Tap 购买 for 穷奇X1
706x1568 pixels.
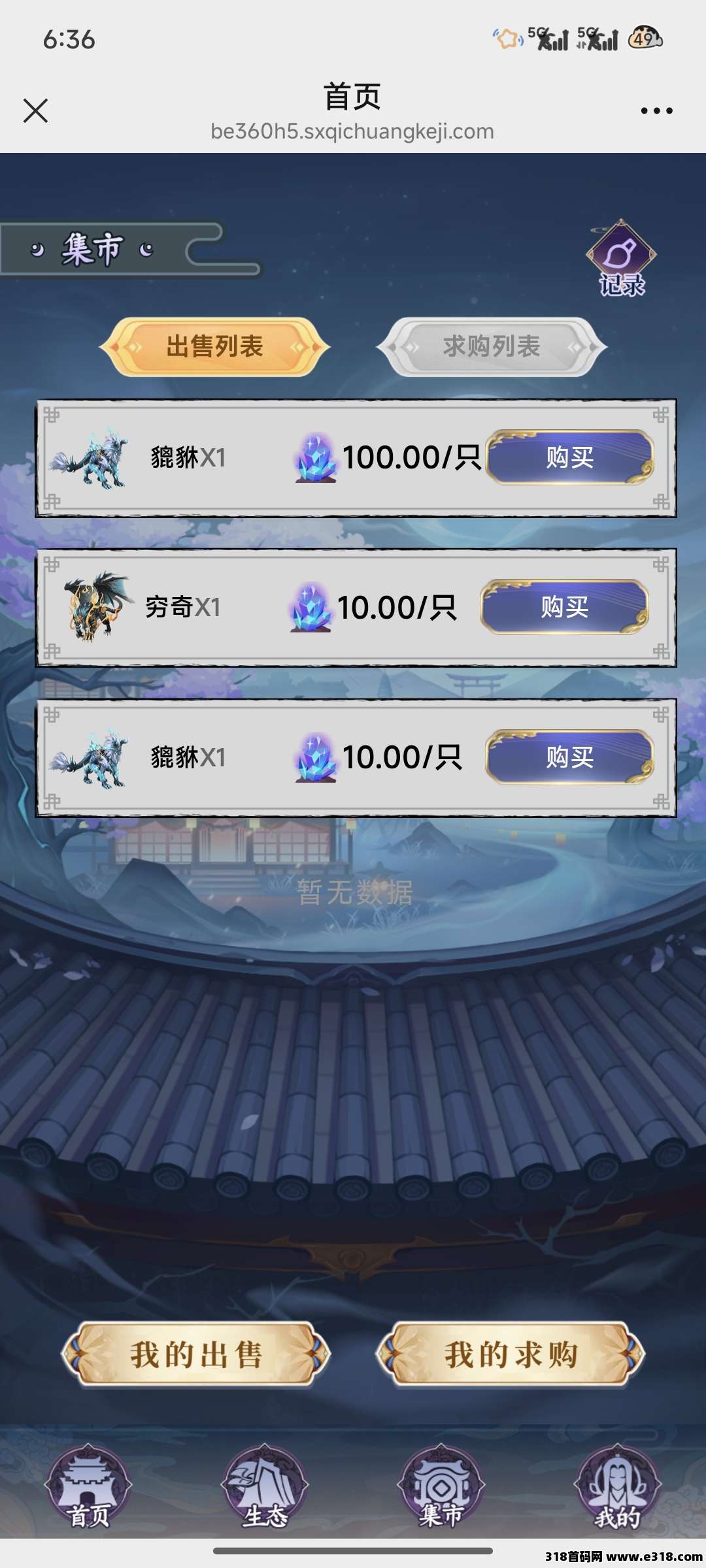(564, 607)
